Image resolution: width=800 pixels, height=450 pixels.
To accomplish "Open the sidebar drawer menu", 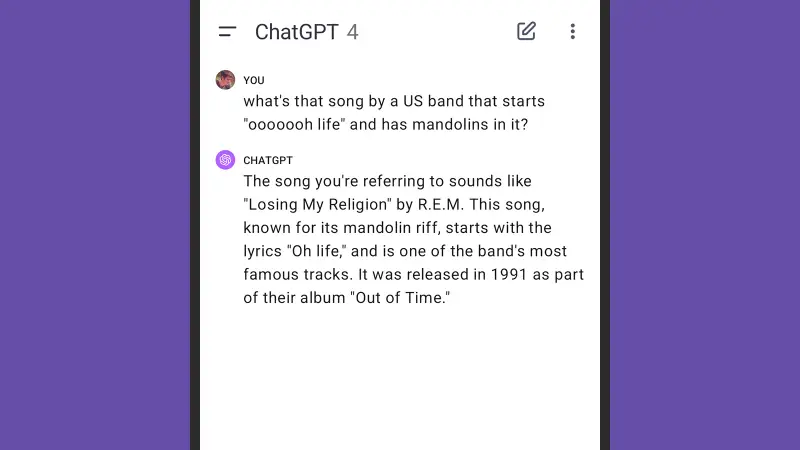I will (227, 32).
